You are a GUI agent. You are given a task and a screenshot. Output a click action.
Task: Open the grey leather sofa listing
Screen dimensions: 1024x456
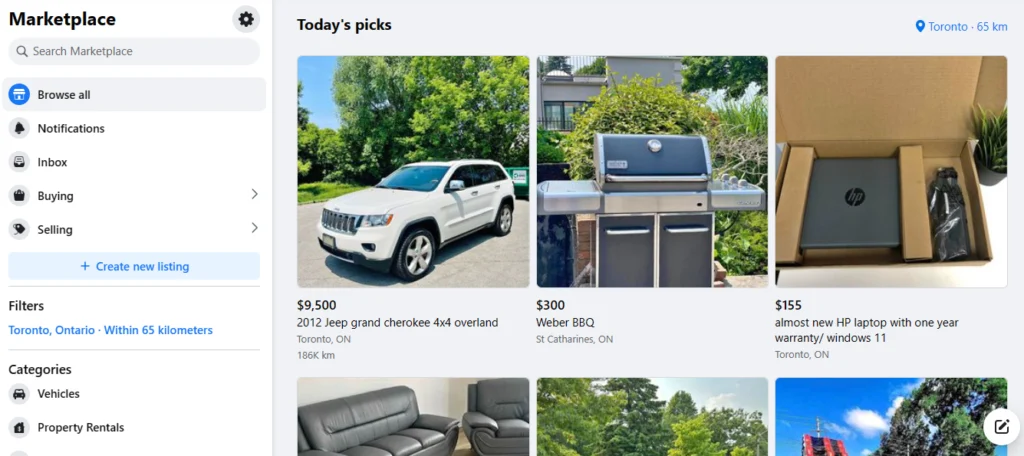pyautogui.click(x=412, y=417)
